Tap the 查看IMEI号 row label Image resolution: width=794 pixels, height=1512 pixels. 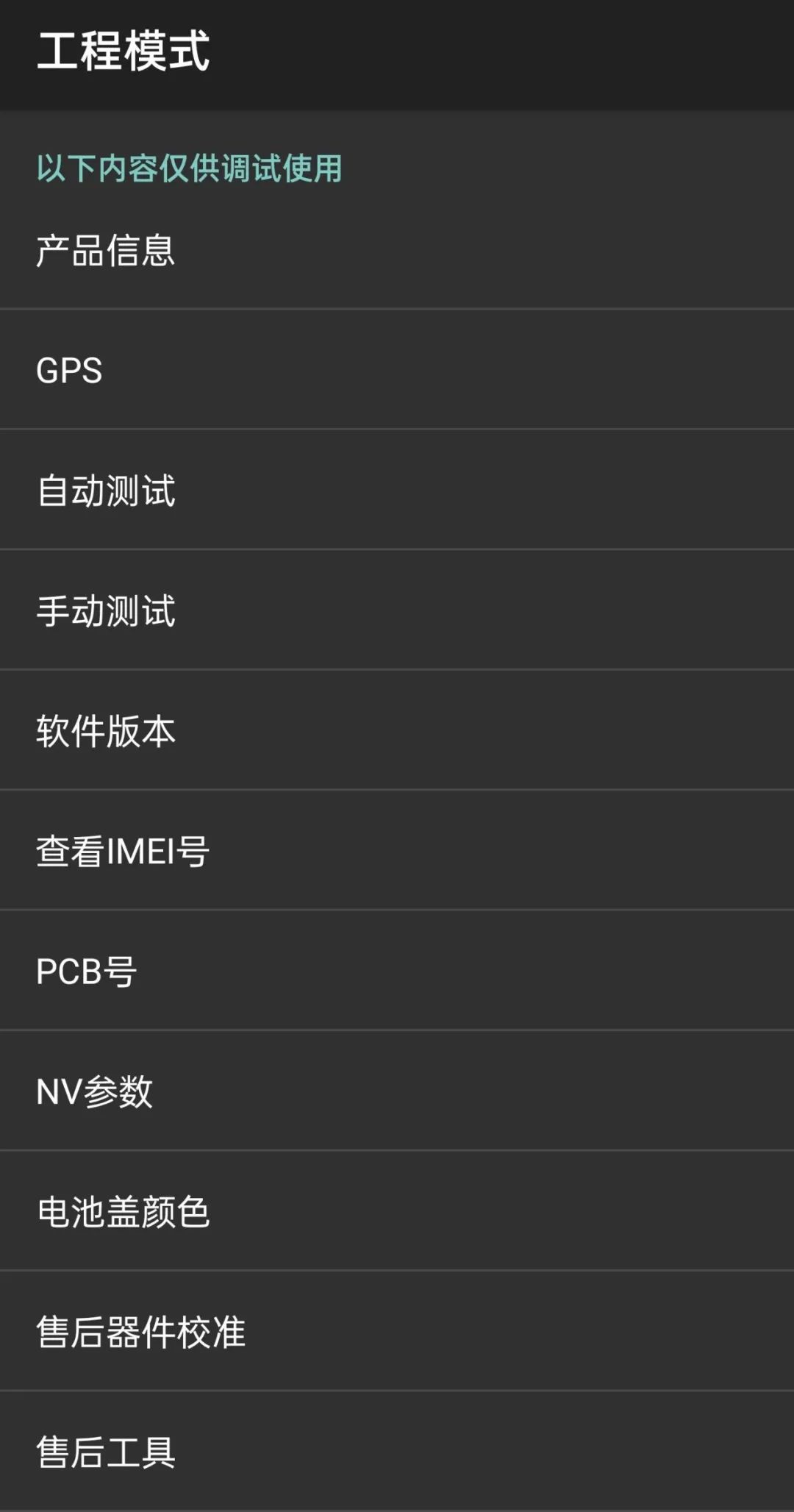(121, 851)
